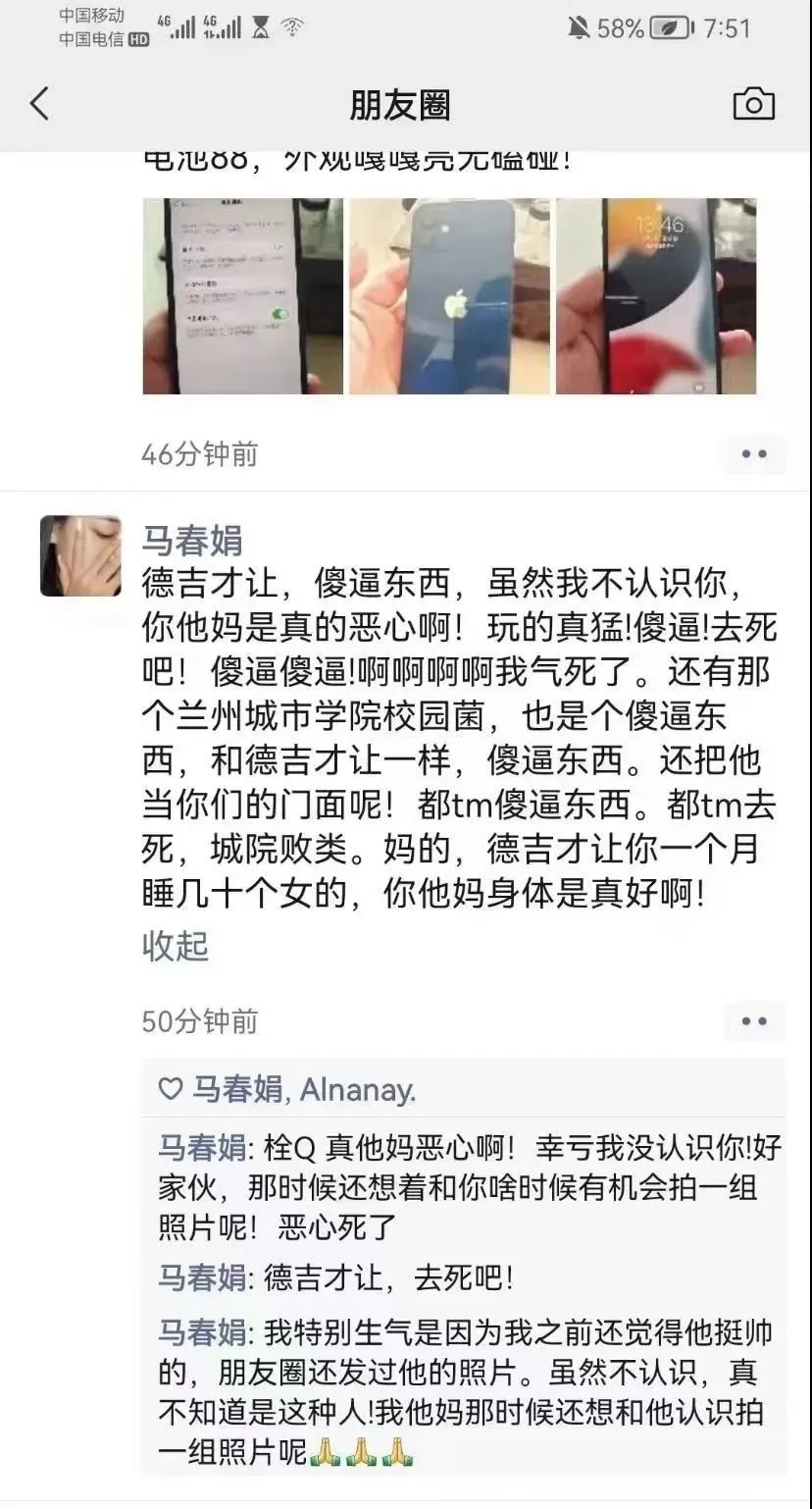Viewport: 812px width, 1509px height.
Task: Open 马春娟's profile picture
Action: tap(80, 556)
